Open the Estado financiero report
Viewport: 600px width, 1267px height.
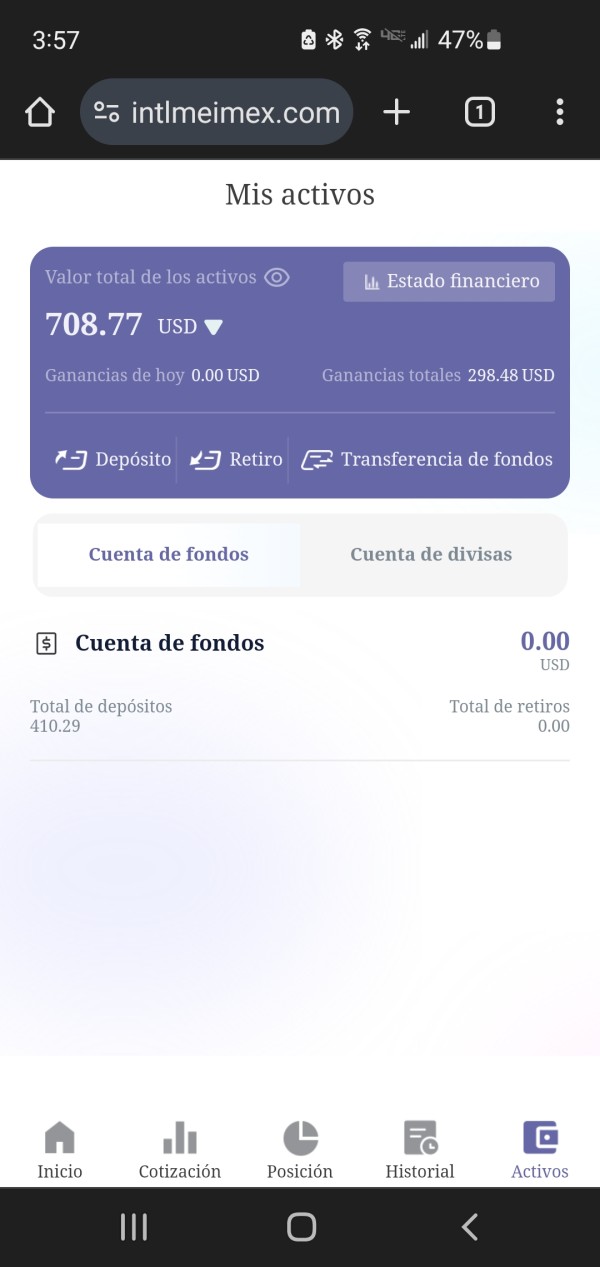pos(449,282)
